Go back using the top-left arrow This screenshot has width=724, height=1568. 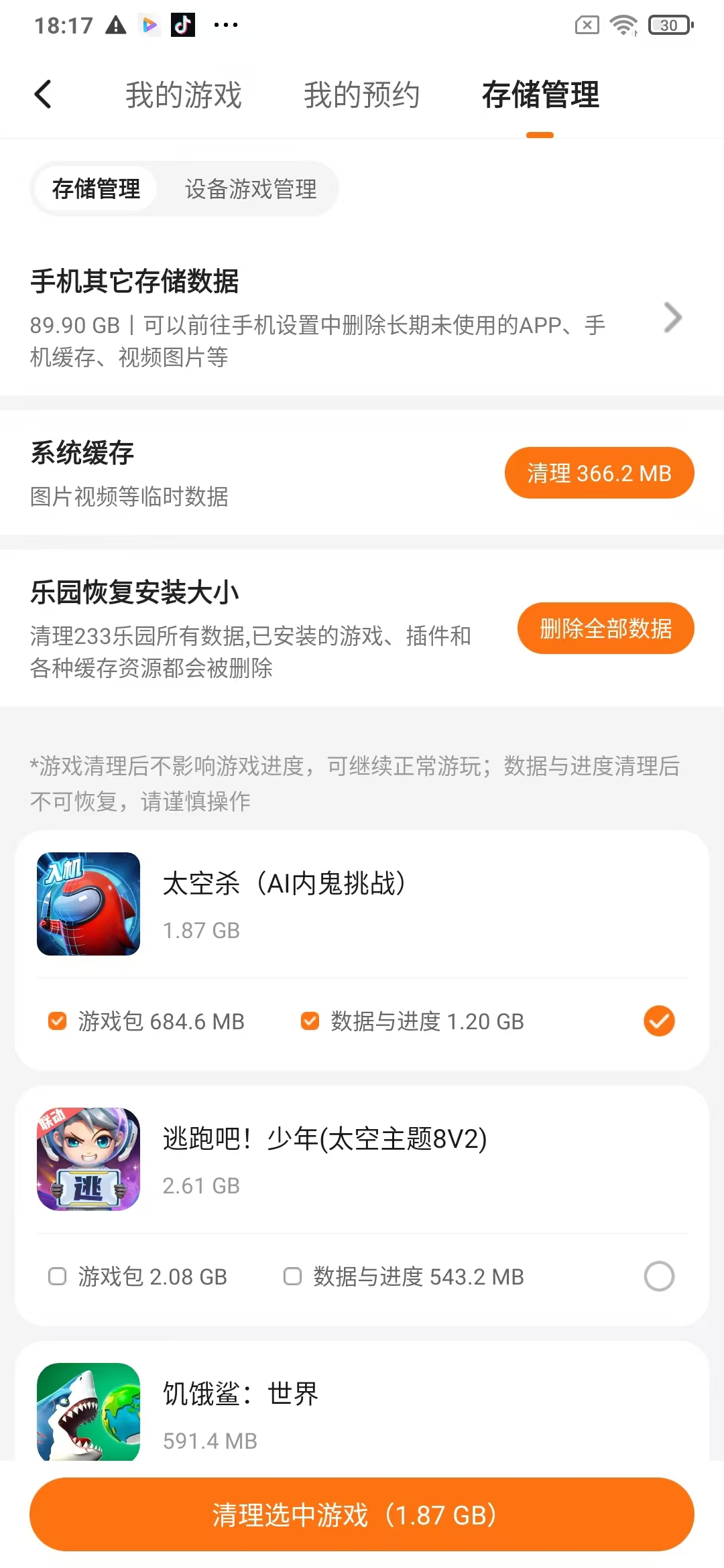pos(43,94)
